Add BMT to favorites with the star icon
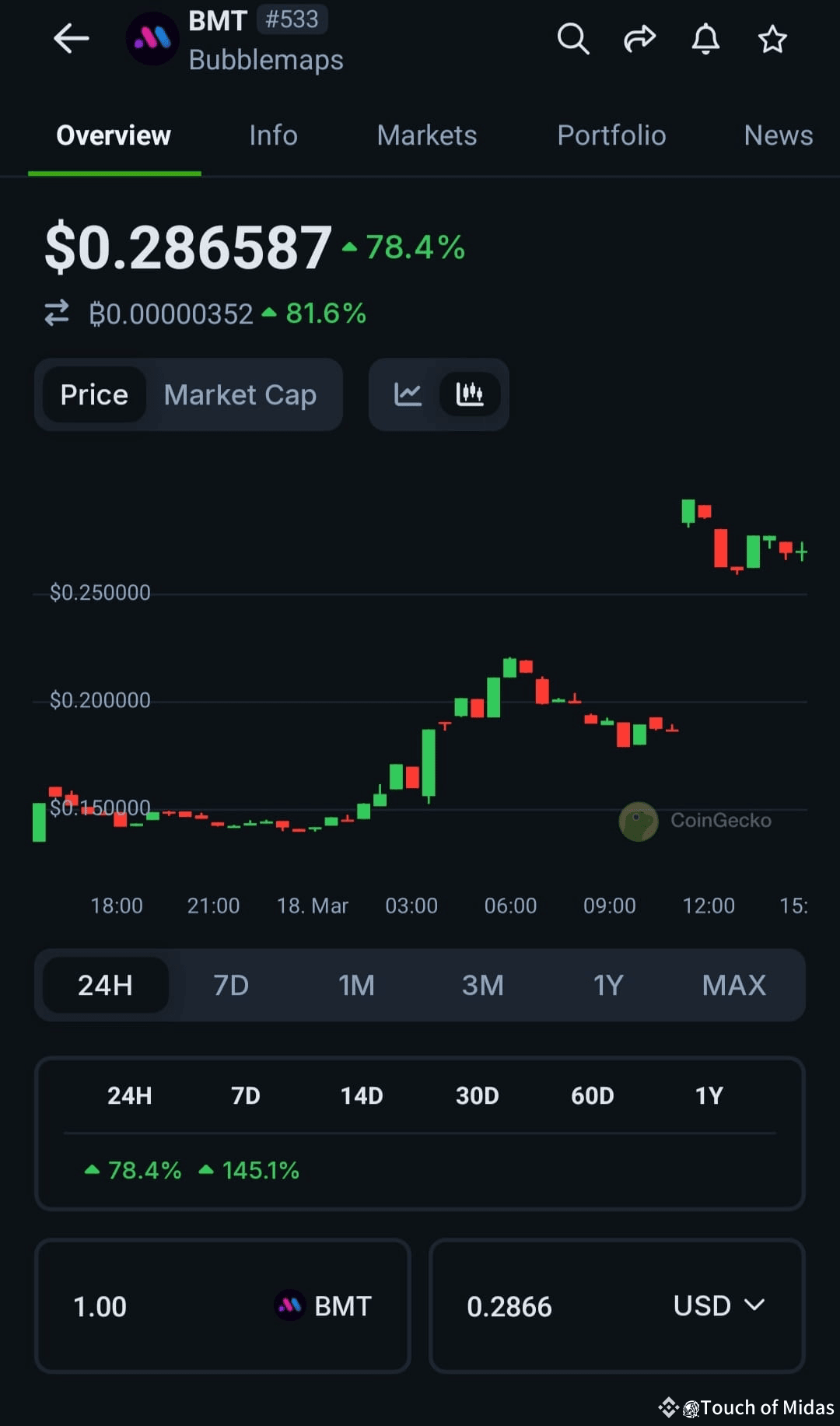 click(772, 38)
